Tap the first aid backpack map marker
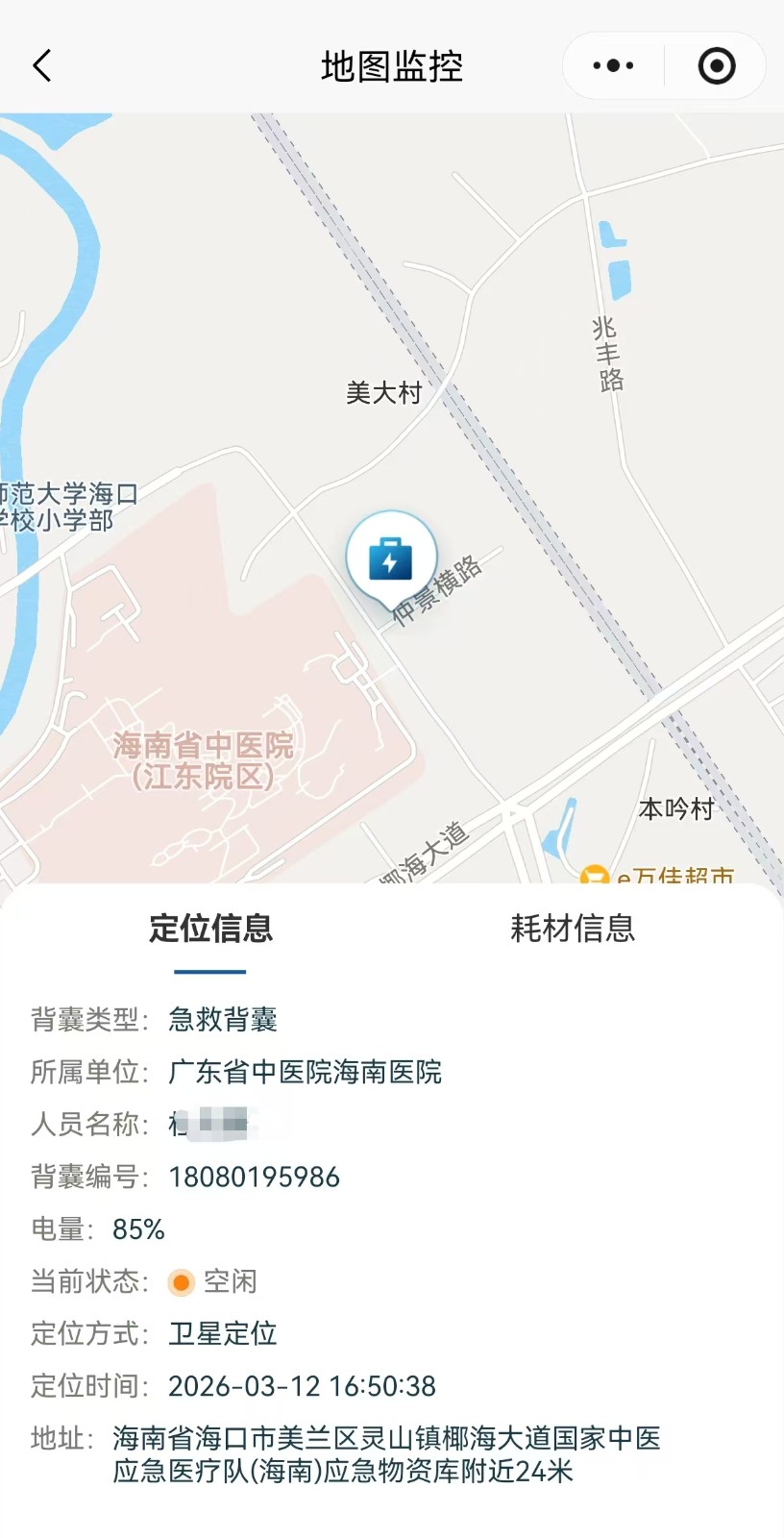The height and width of the screenshot is (1538, 784). tap(390, 559)
